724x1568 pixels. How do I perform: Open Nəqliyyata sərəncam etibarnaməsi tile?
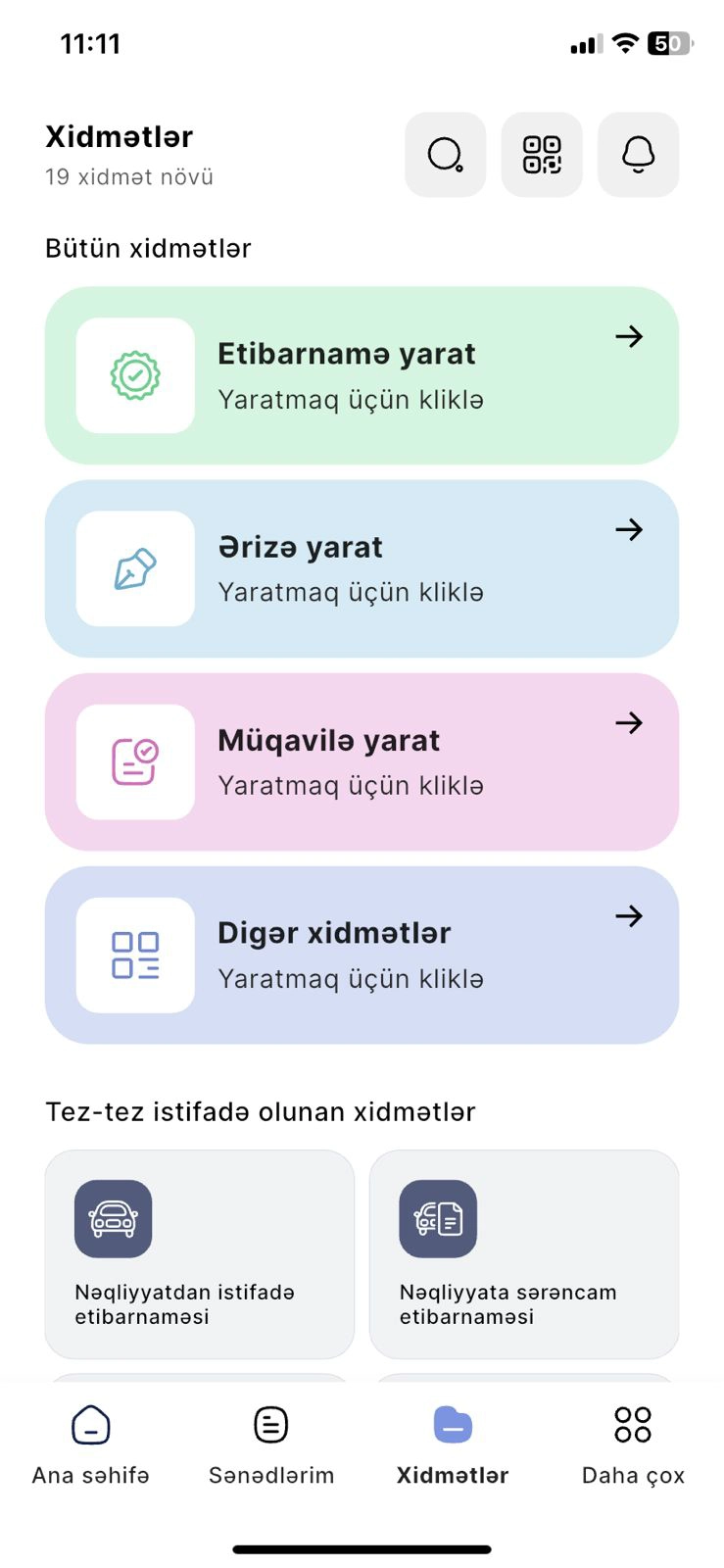point(523,1253)
